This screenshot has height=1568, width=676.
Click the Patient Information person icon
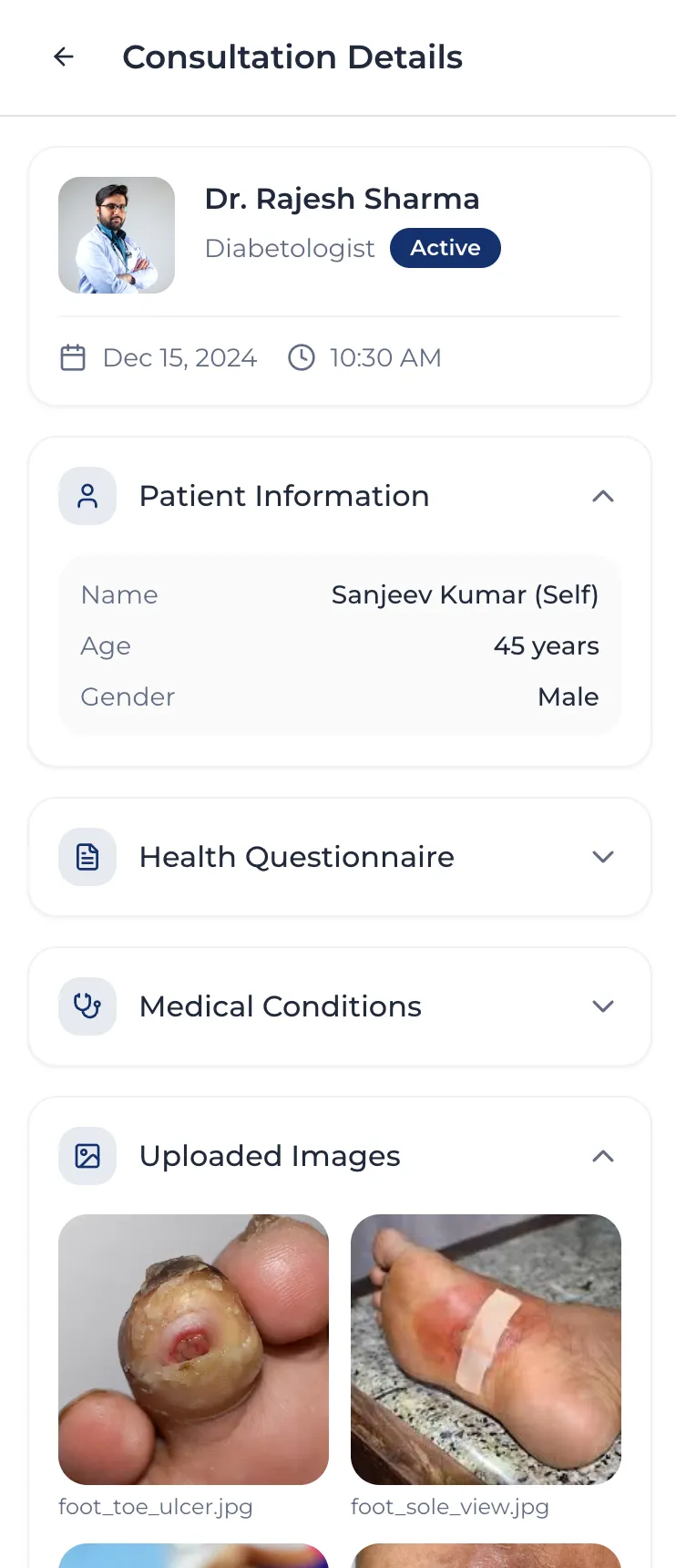pos(87,496)
